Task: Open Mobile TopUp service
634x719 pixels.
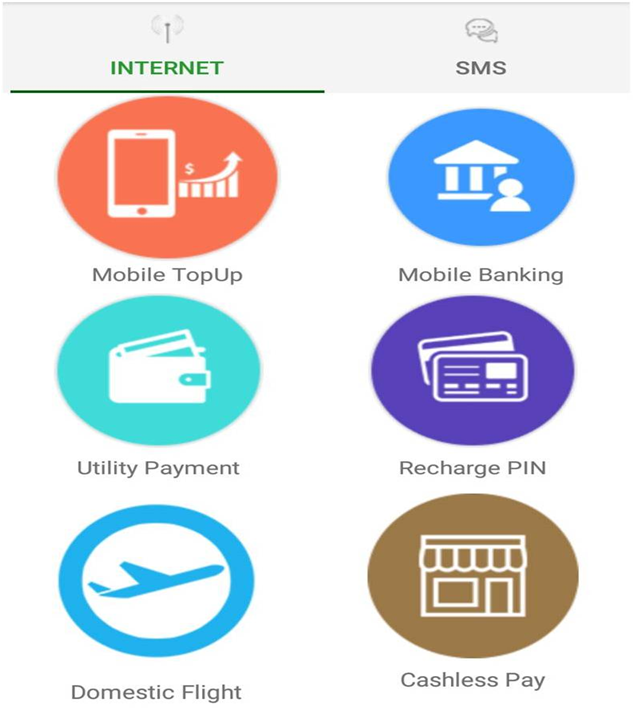Action: (160, 179)
